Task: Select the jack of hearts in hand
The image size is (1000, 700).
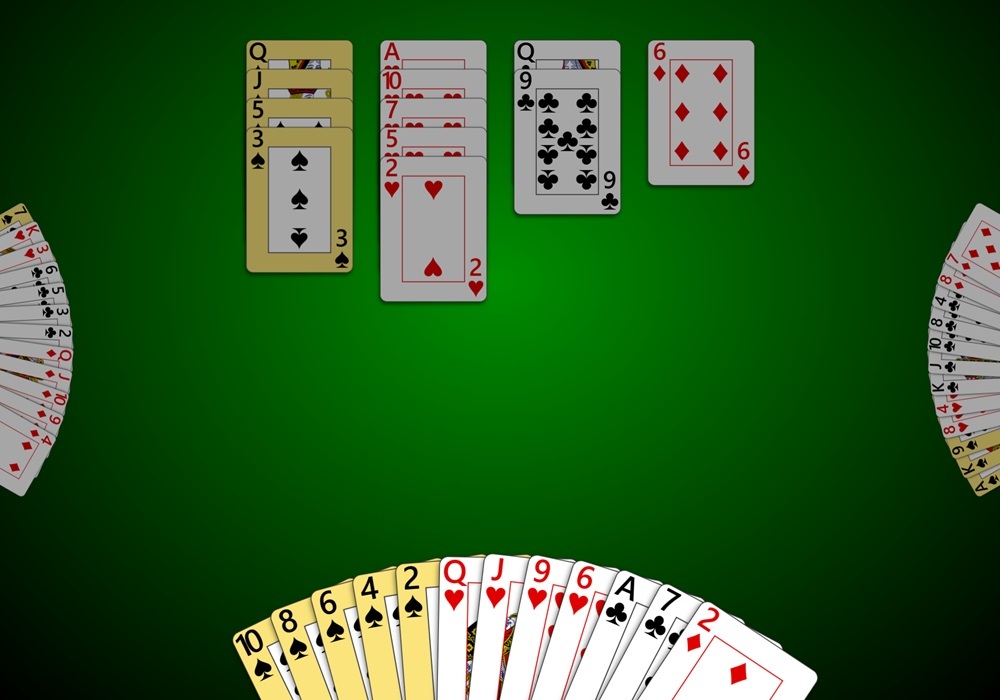Action: pyautogui.click(x=496, y=605)
